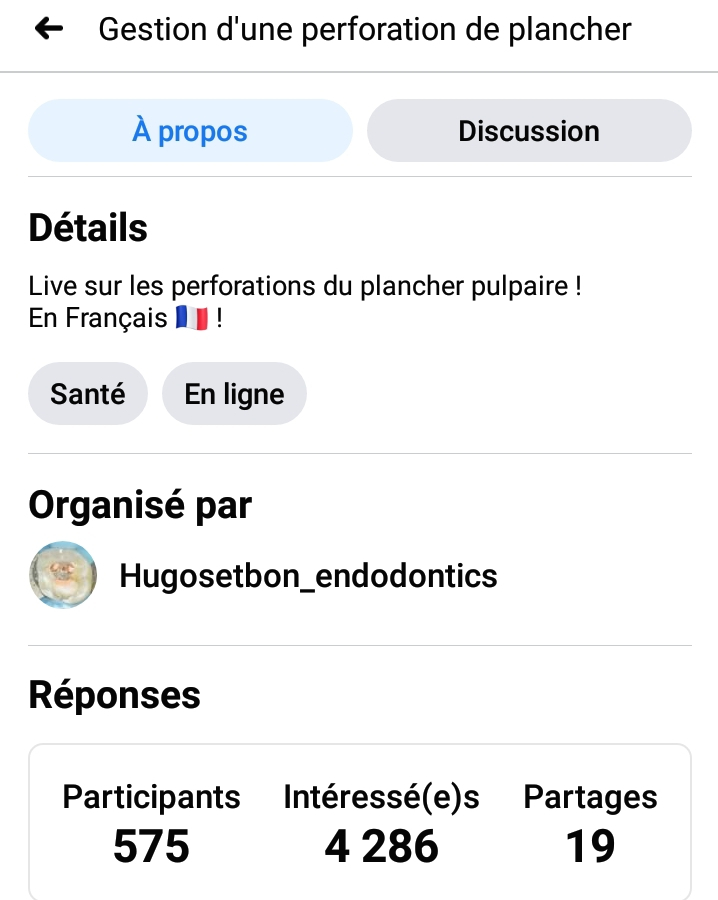
Task: Select the À propos tab
Action: click(190, 131)
